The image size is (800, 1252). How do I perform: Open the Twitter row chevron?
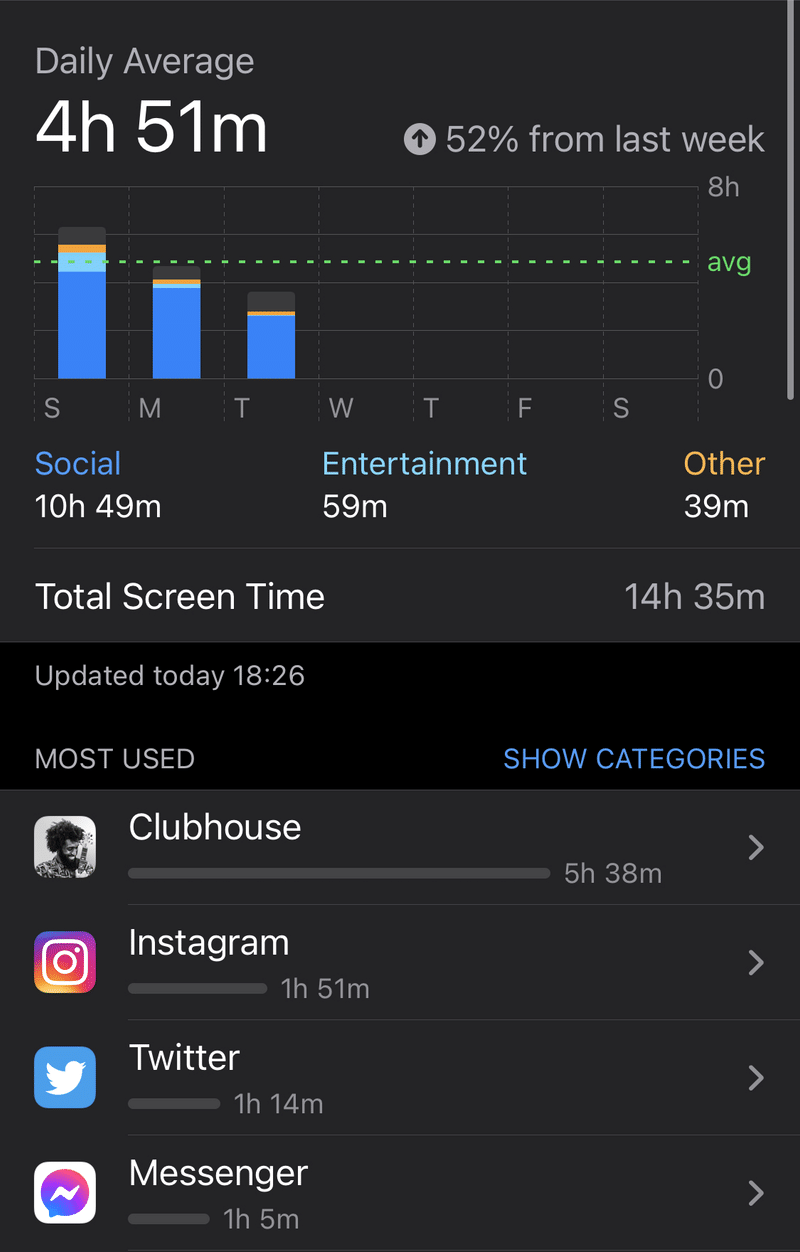click(x=757, y=1077)
